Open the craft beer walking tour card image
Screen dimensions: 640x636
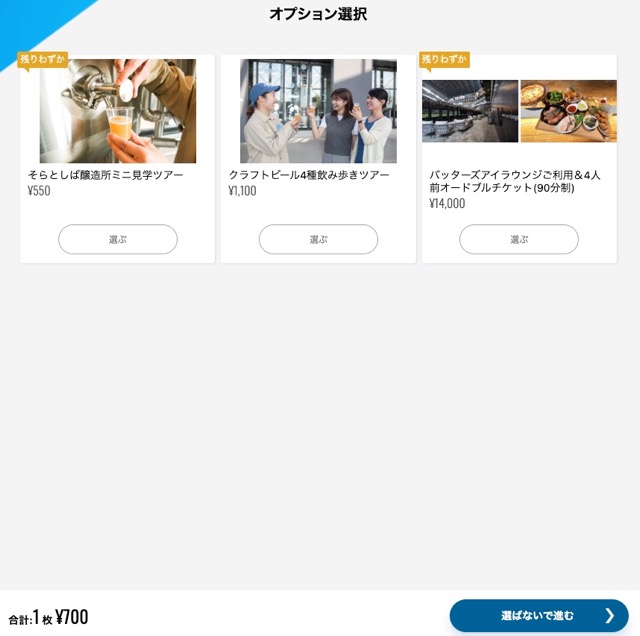tap(318, 111)
